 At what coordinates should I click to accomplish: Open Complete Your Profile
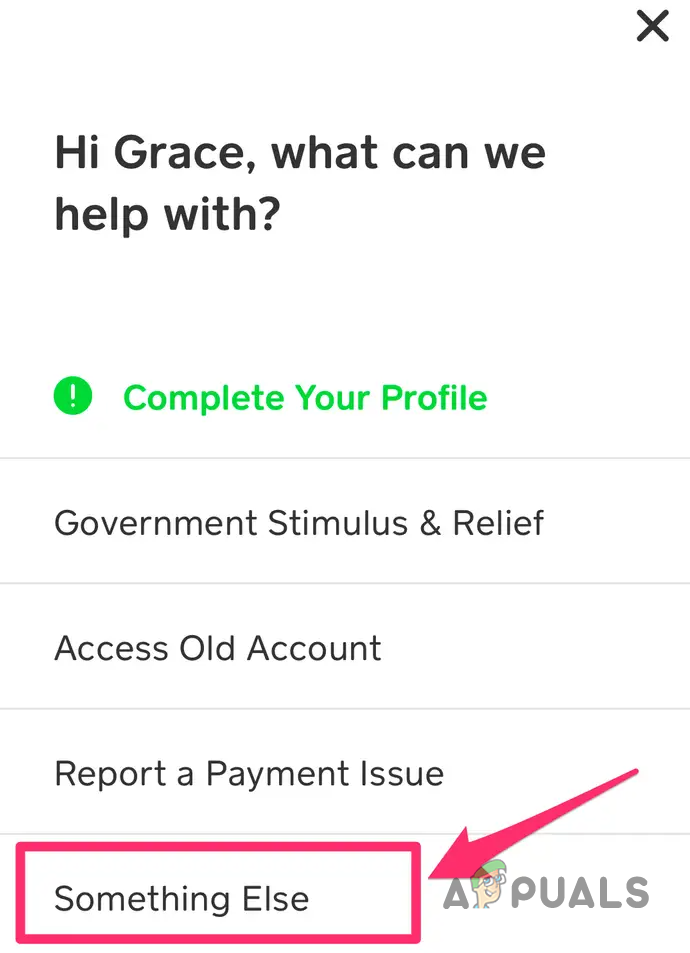pyautogui.click(x=304, y=398)
